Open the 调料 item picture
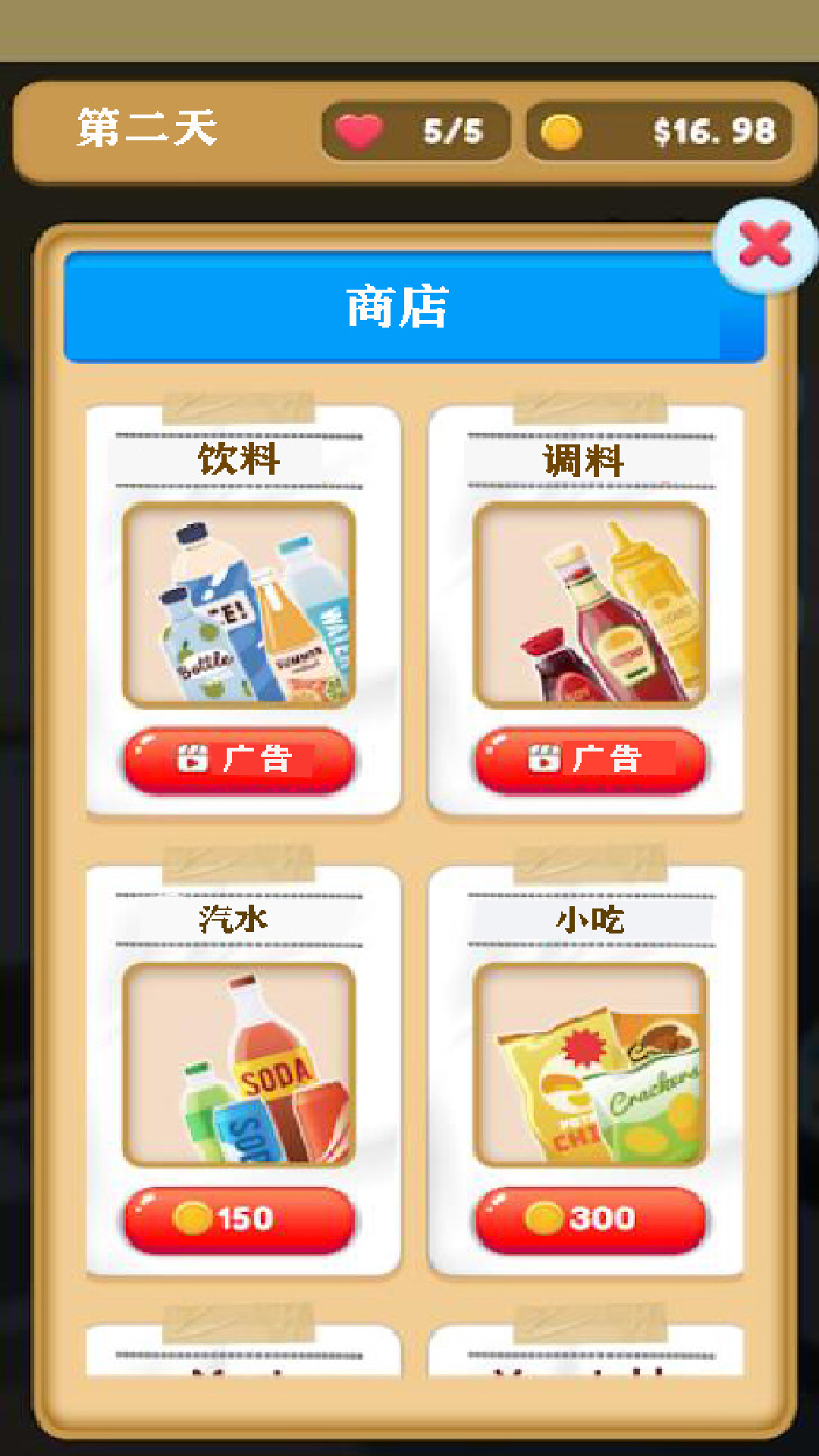Viewport: 819px width, 1456px height. [x=590, y=605]
